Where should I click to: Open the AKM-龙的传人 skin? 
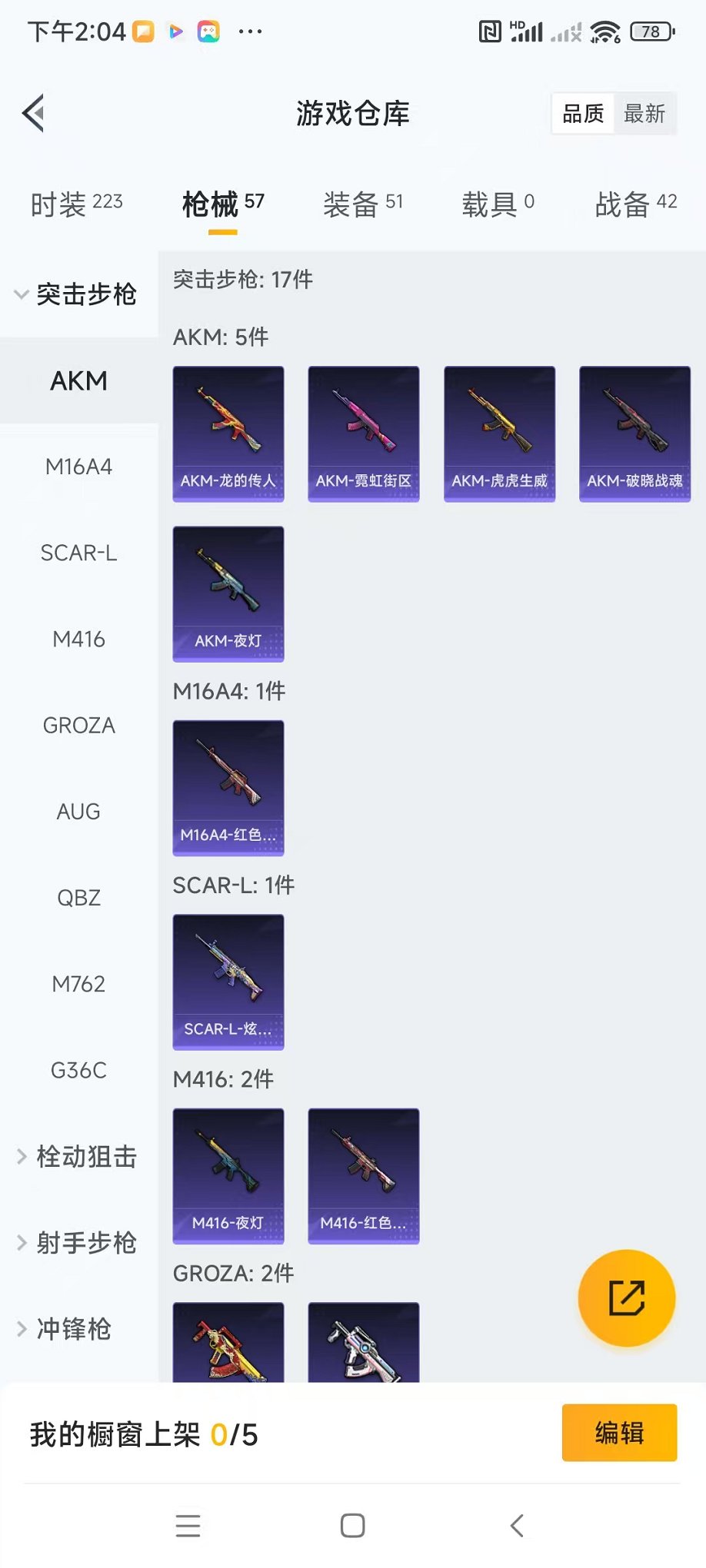pyautogui.click(x=228, y=434)
